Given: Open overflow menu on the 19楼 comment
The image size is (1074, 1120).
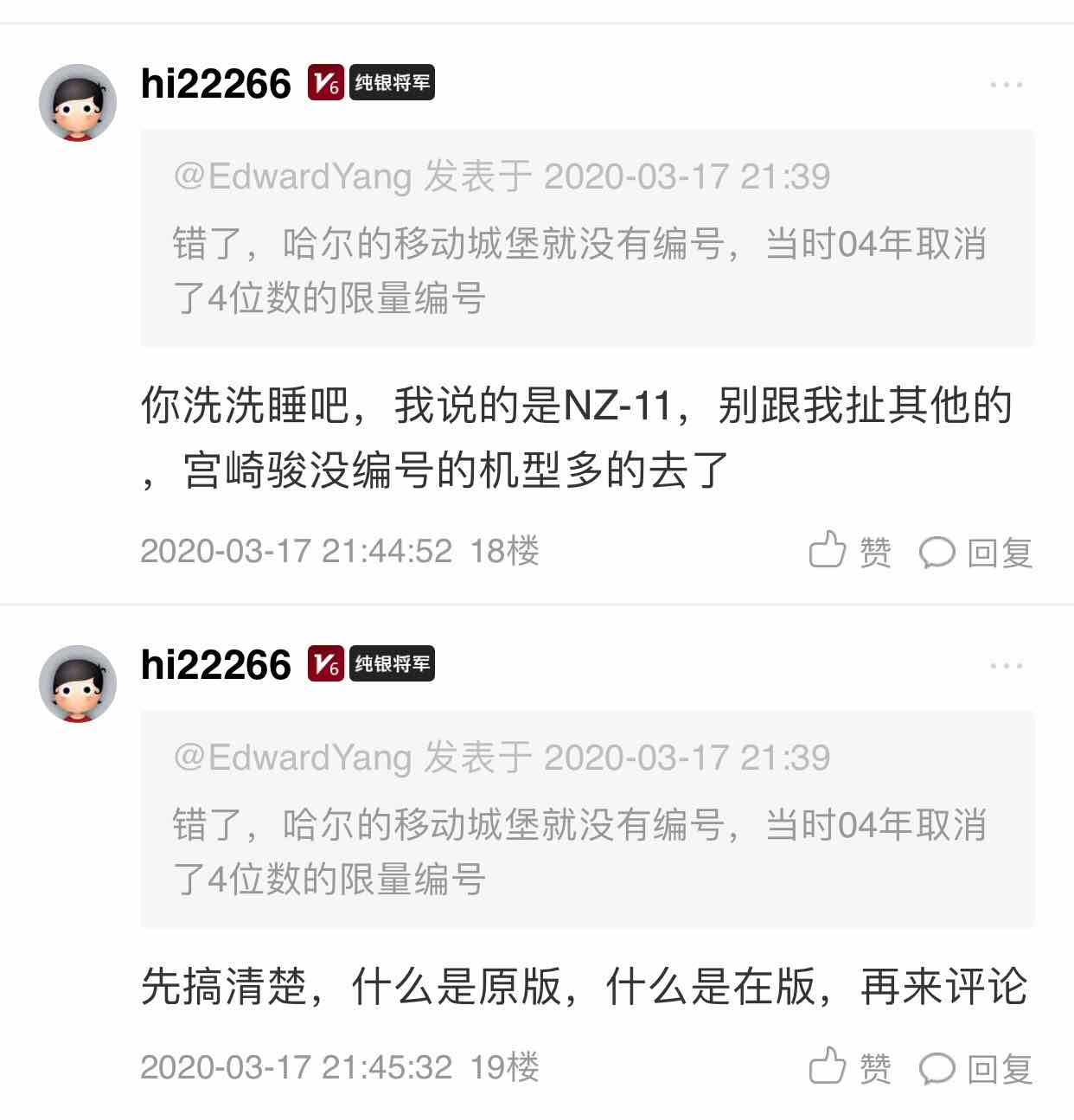Looking at the screenshot, I should click(1006, 666).
